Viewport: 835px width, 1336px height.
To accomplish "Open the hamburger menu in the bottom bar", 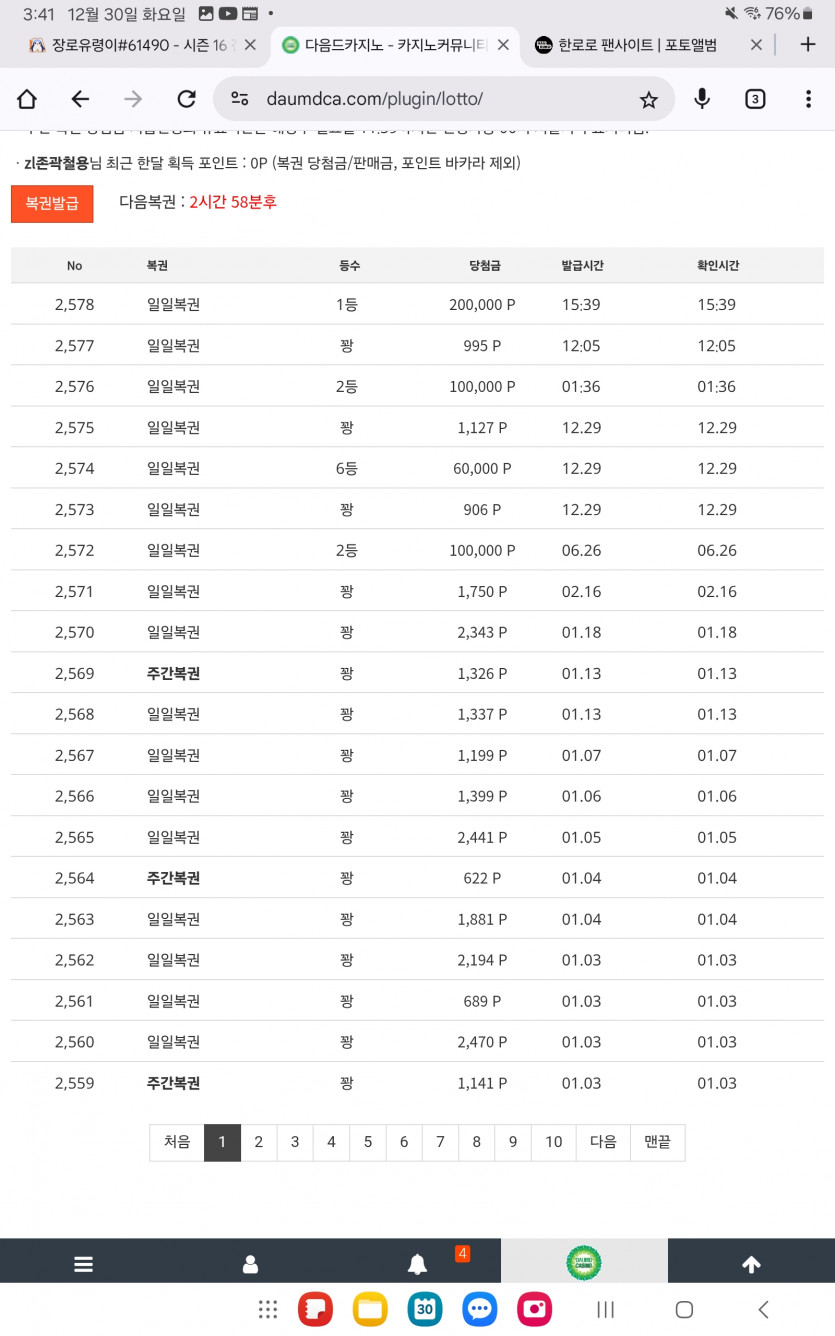I will point(83,1262).
